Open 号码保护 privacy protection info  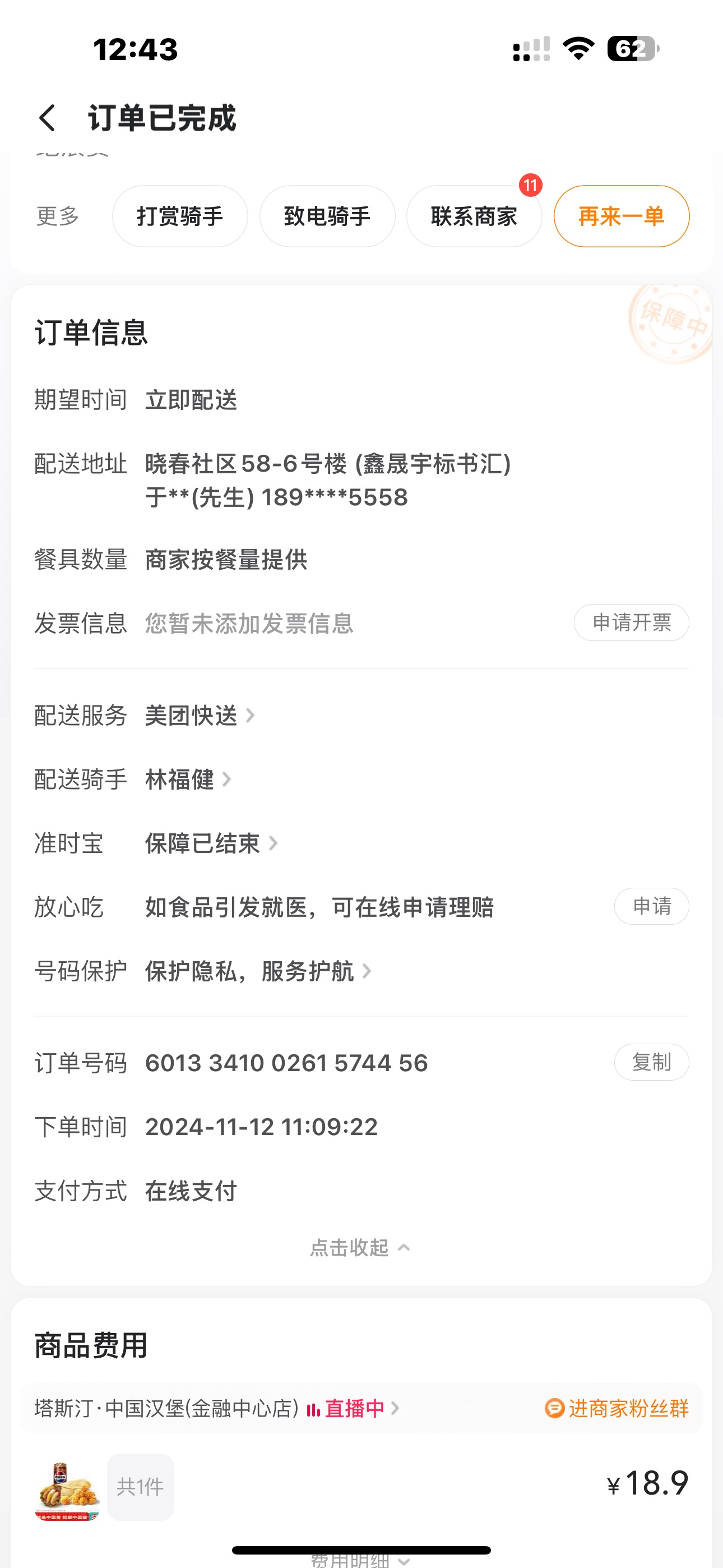click(x=256, y=971)
